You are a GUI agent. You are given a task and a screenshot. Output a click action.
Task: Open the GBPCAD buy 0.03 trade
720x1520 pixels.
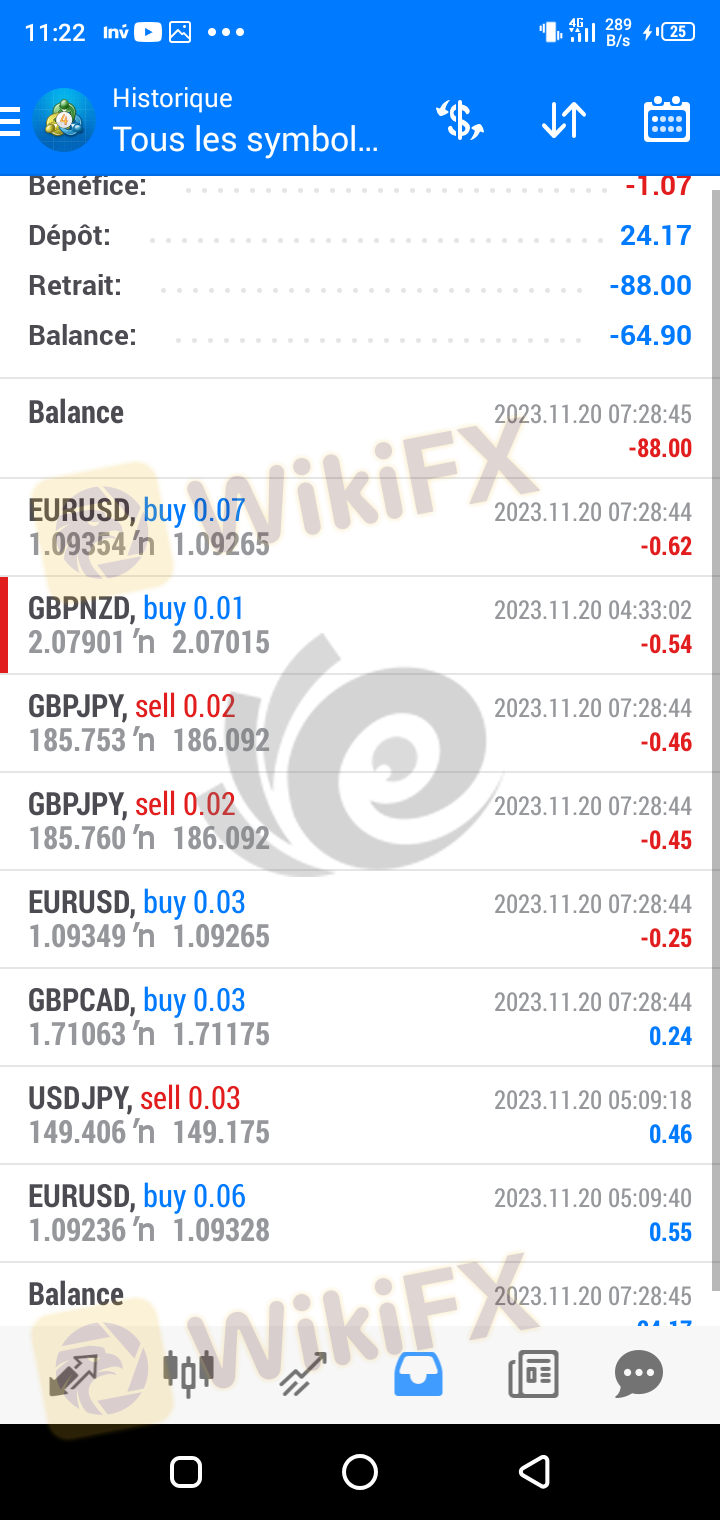point(360,1018)
